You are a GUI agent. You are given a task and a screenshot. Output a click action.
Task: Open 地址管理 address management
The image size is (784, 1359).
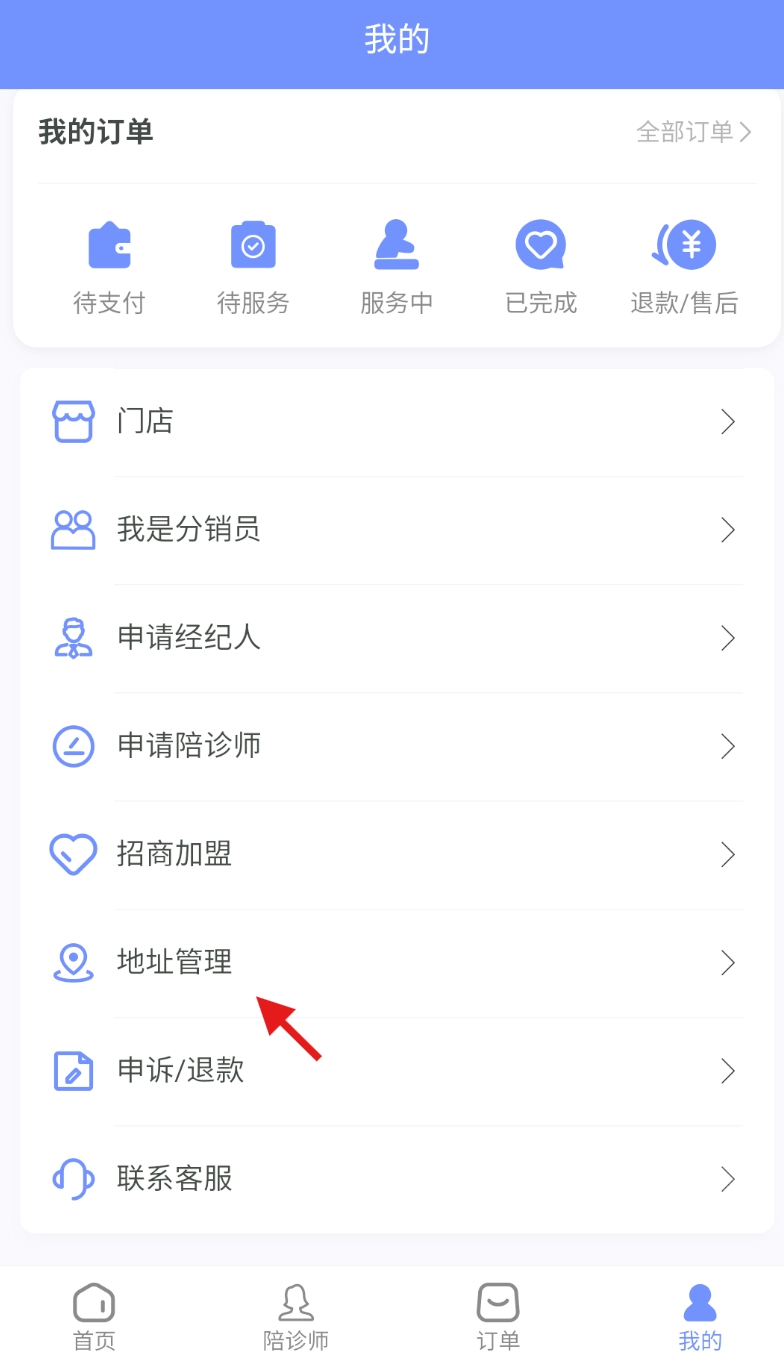pyautogui.click(x=396, y=962)
